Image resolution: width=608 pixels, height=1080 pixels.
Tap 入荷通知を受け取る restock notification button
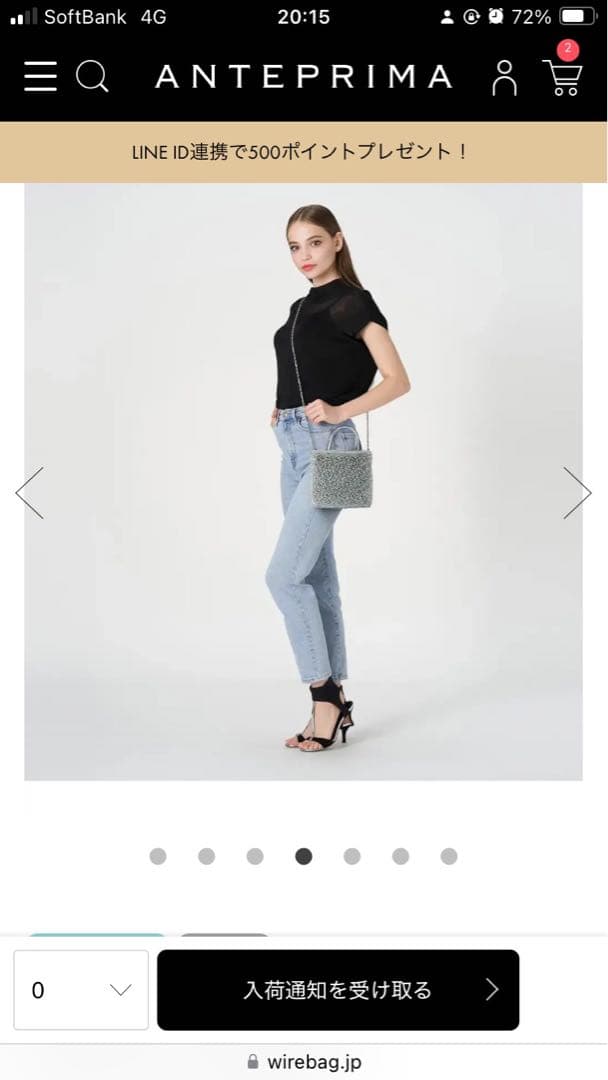pyautogui.click(x=338, y=990)
